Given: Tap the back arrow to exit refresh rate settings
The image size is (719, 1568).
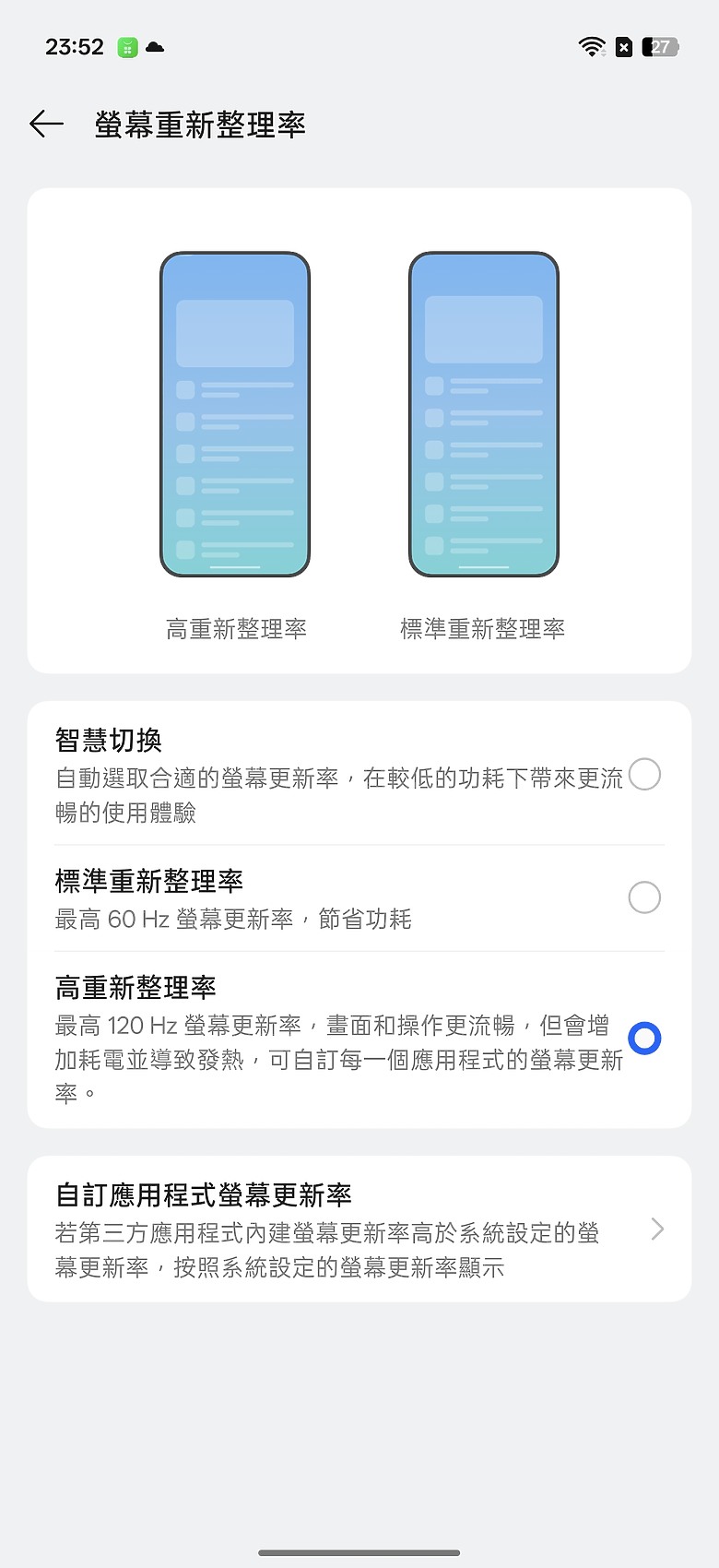Looking at the screenshot, I should (45, 125).
